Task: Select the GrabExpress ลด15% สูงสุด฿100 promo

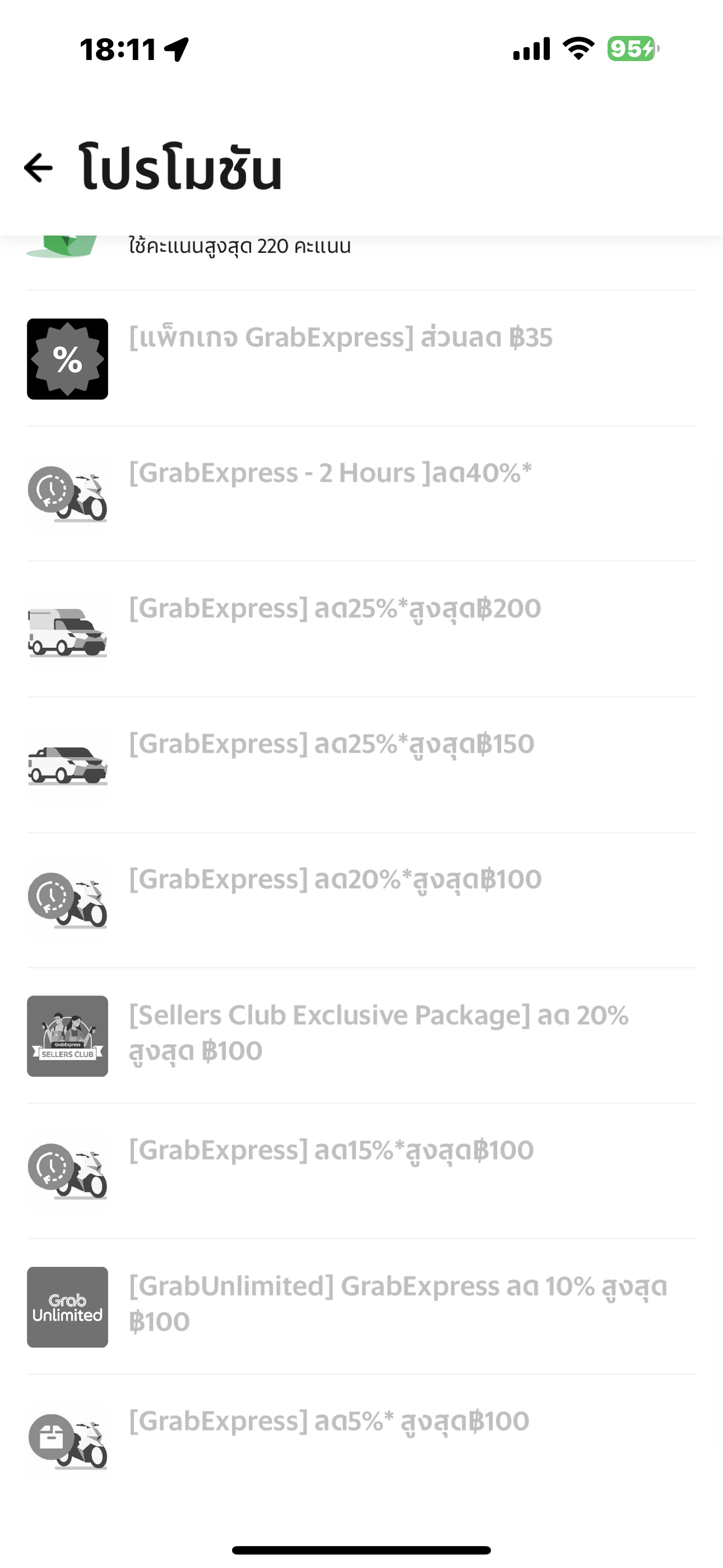Action: click(x=332, y=1151)
